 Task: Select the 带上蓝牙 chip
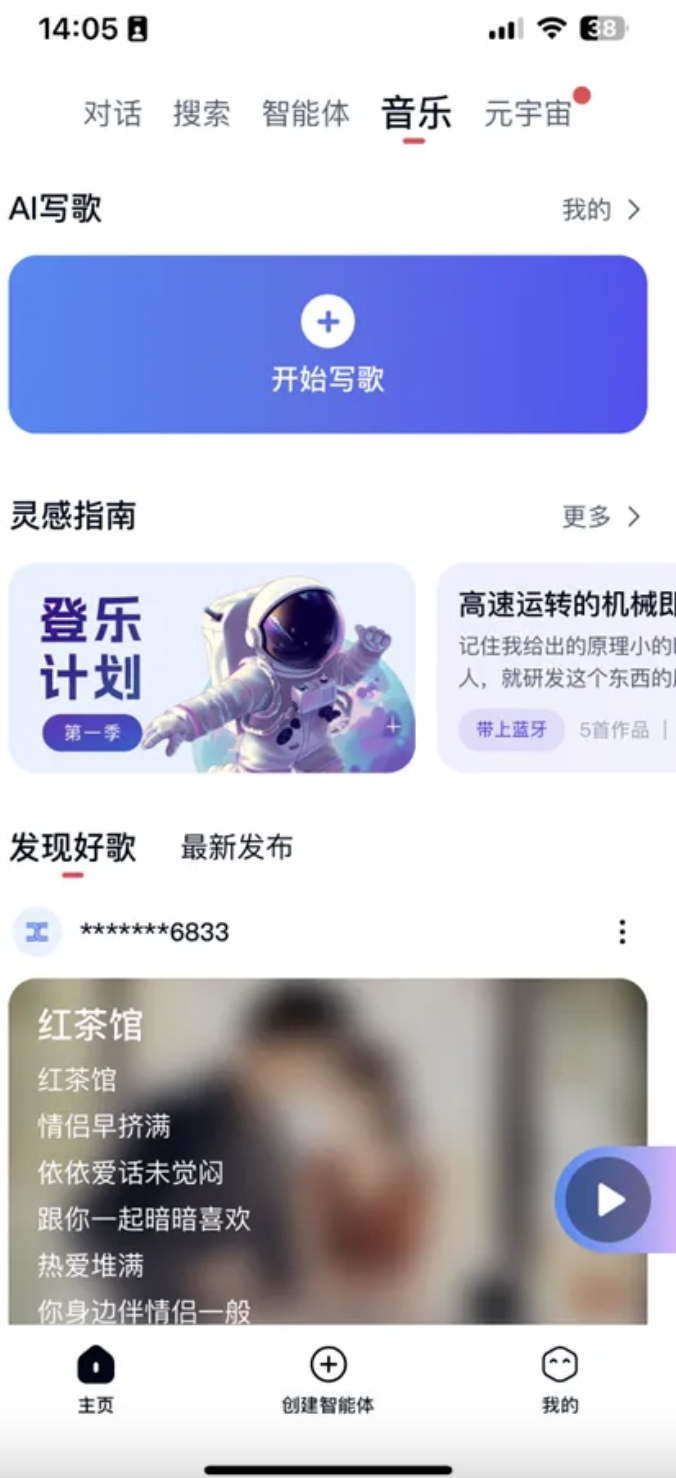(x=511, y=730)
